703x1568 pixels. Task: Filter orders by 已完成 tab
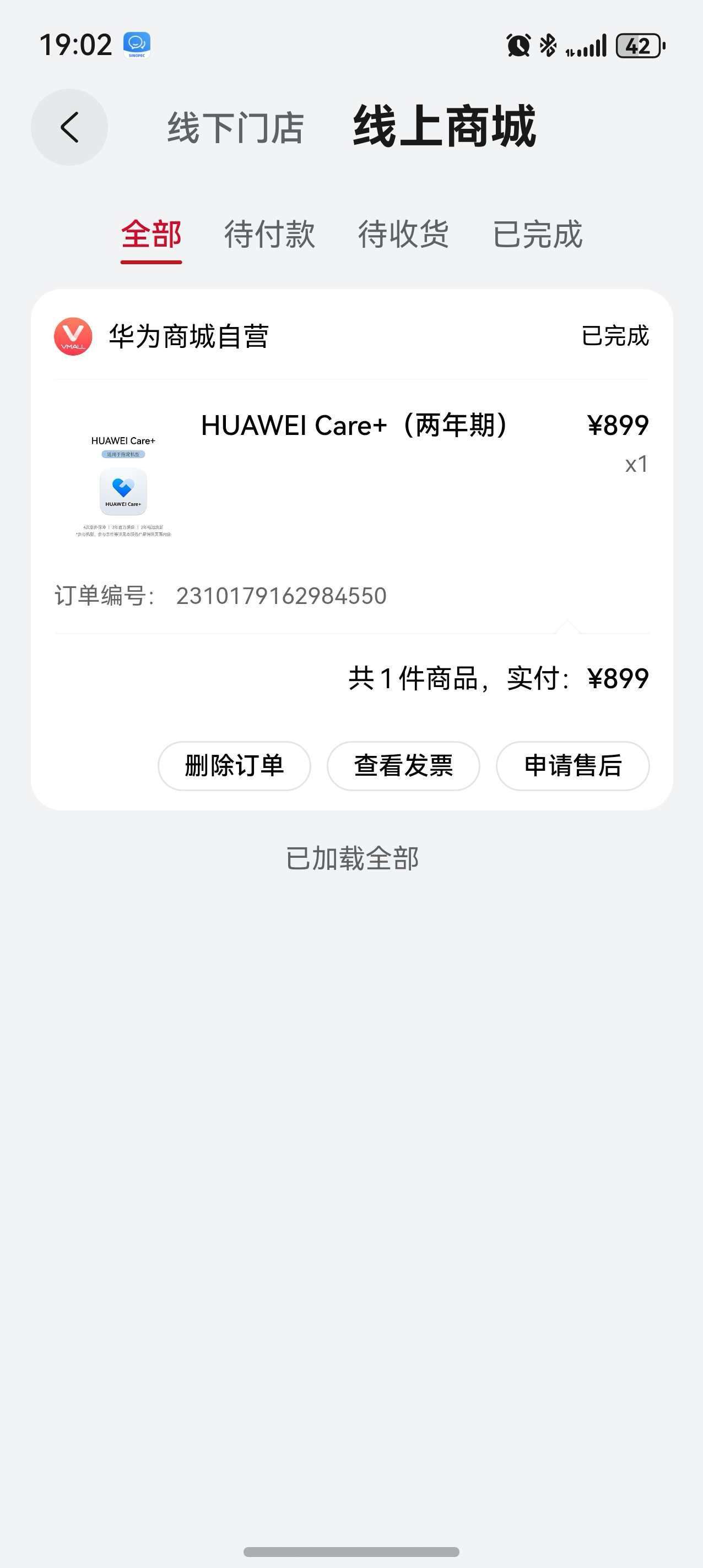pyautogui.click(x=537, y=235)
